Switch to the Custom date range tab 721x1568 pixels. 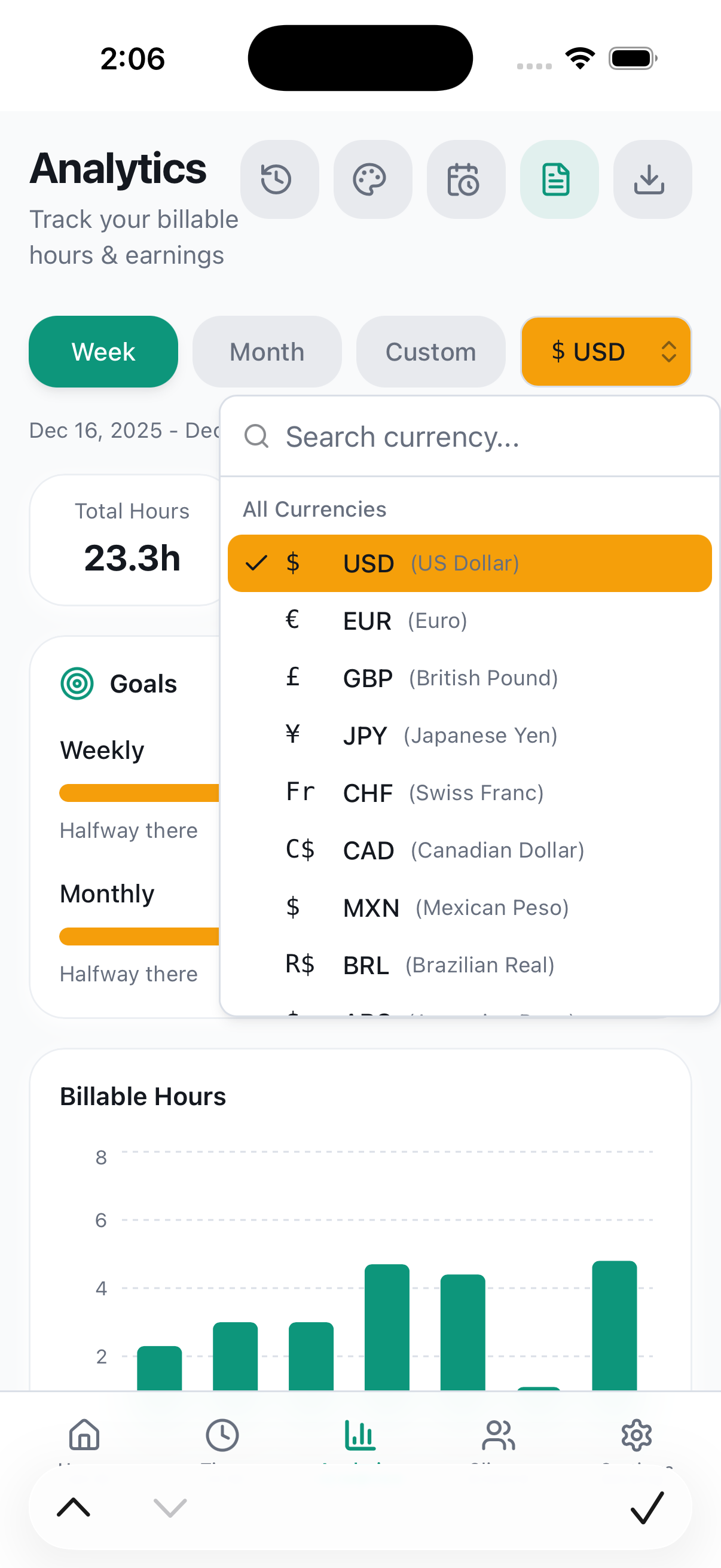[430, 352]
